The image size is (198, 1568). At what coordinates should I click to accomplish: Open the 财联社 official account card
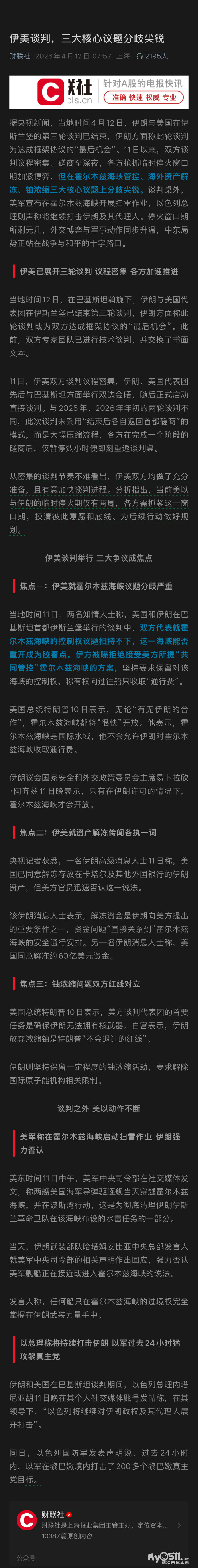(x=99, y=1520)
